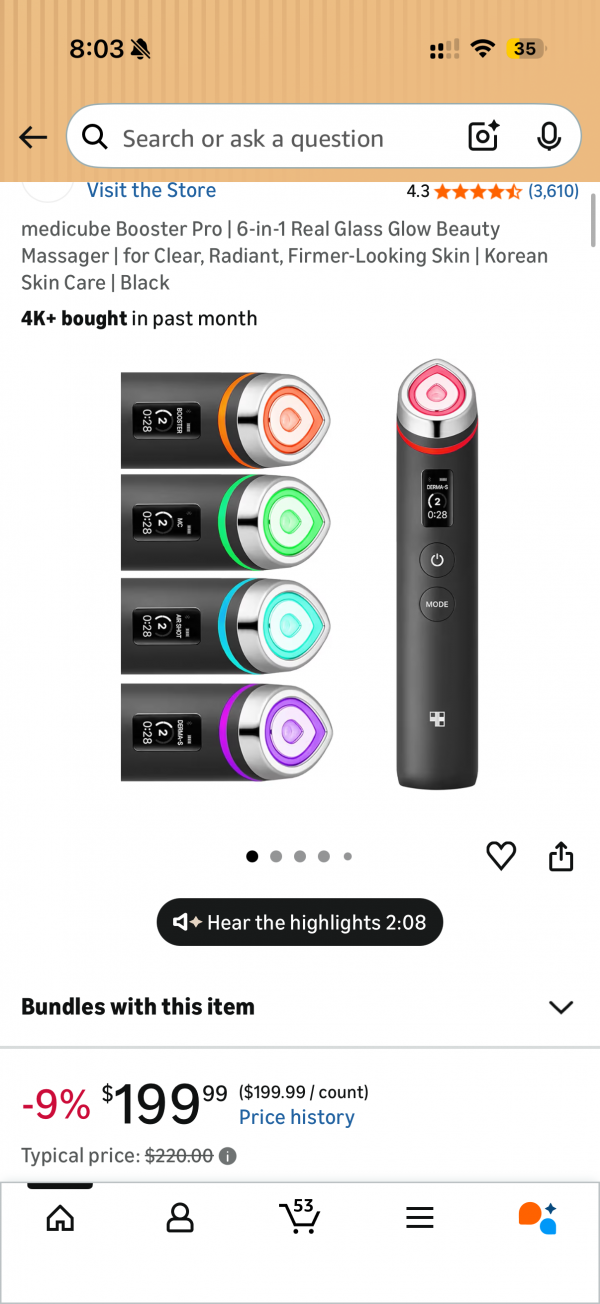This screenshot has height=1304, width=600.
Task: View typical price info icon
Action: tap(228, 1156)
